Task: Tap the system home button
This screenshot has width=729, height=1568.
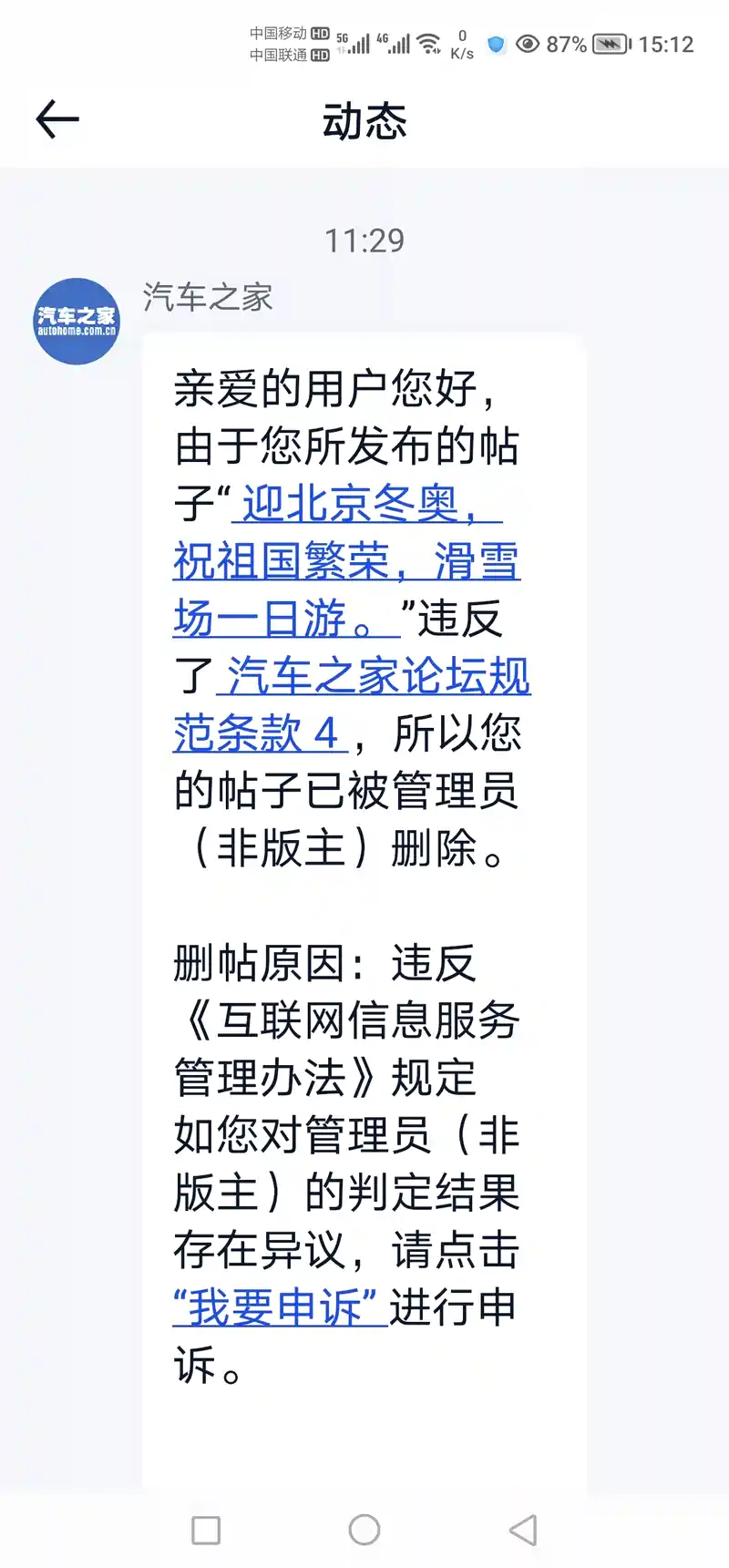Action: point(364,1530)
